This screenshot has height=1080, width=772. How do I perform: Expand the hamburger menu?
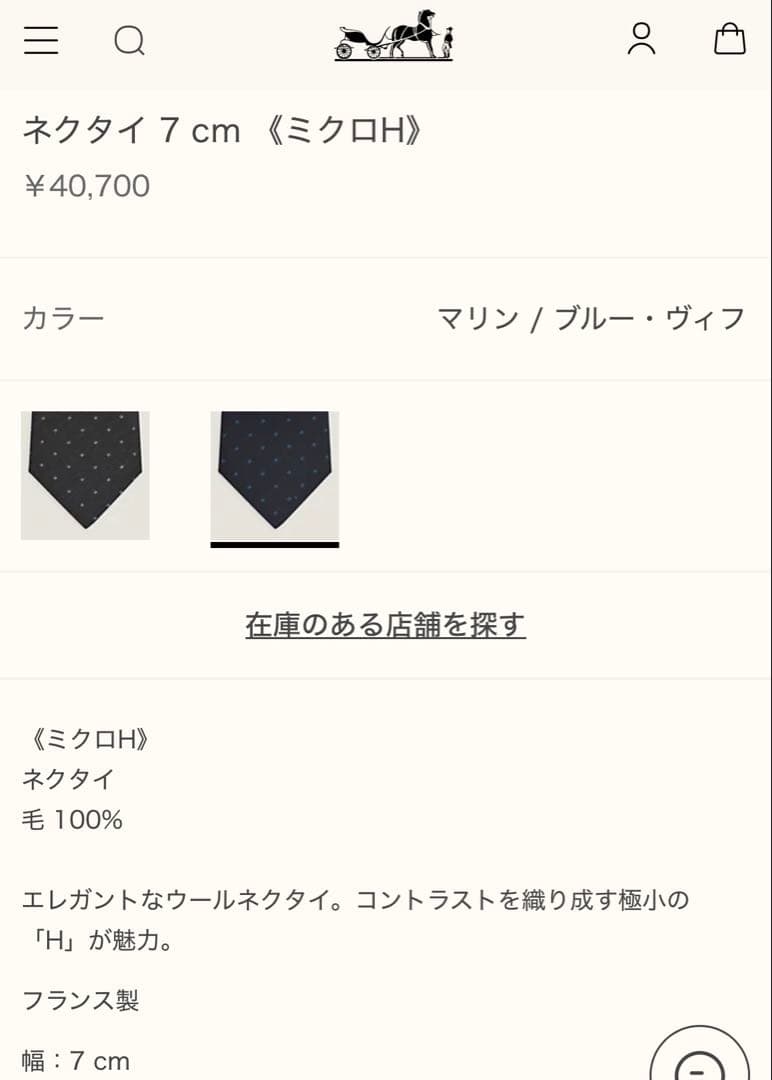click(x=41, y=41)
